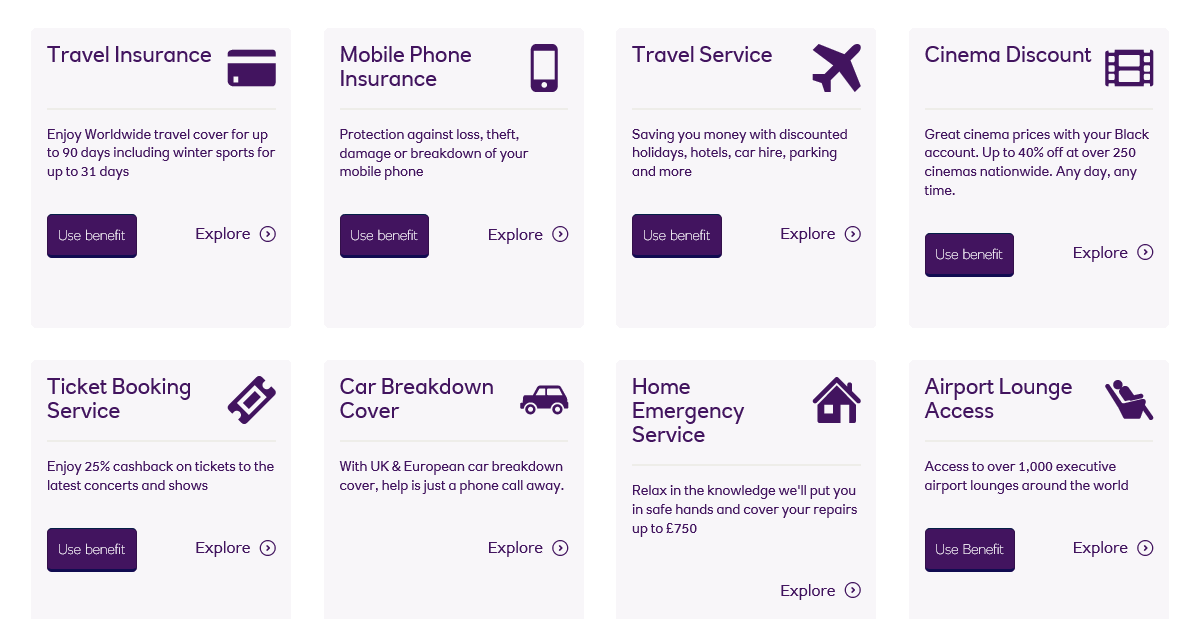Use the Cinema Discount benefit
This screenshot has width=1200, height=619.
(x=969, y=255)
